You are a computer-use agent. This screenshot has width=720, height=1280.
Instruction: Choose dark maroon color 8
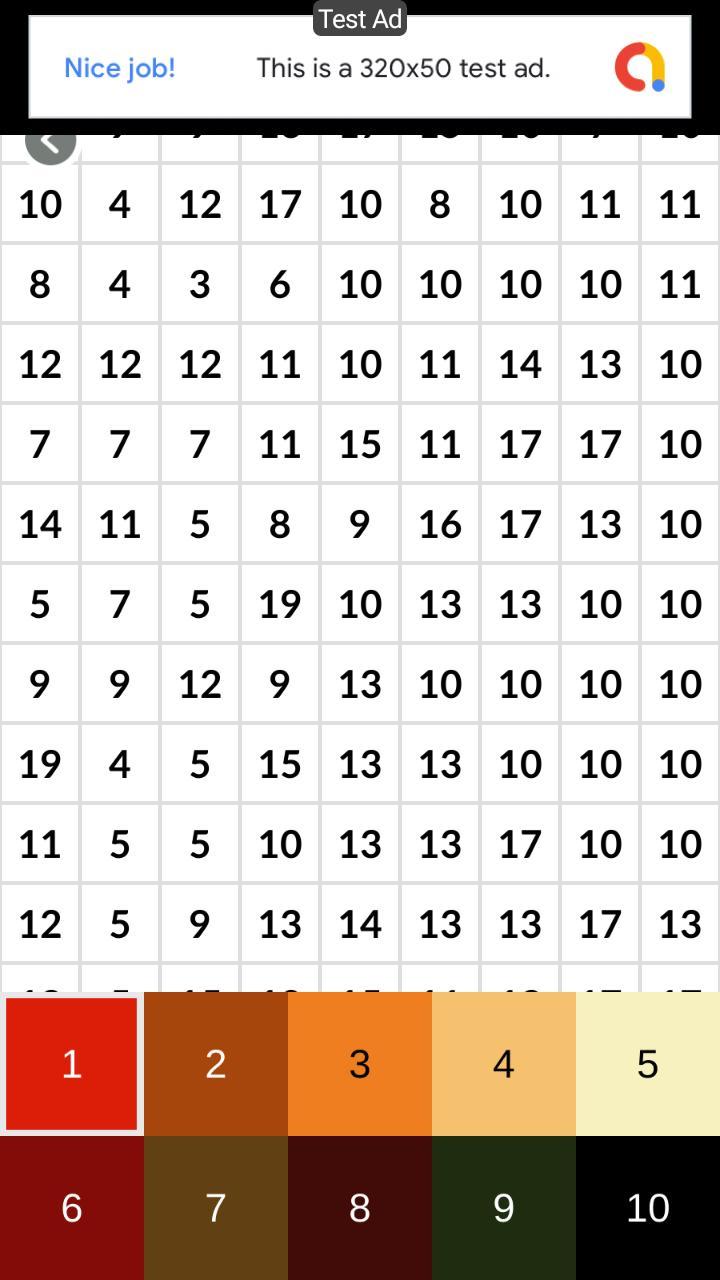(x=360, y=1208)
